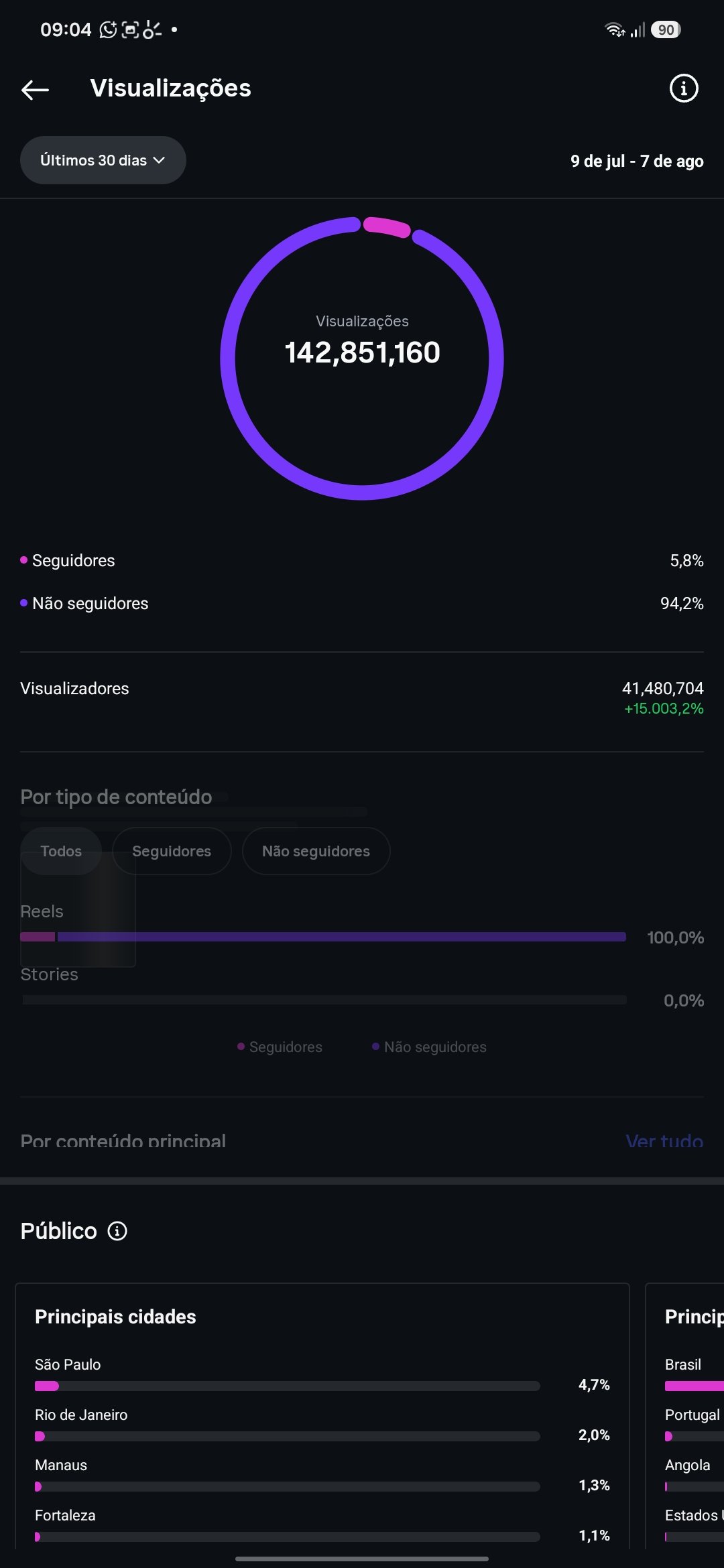Open the Últimos 30 dias dropdown

(103, 160)
